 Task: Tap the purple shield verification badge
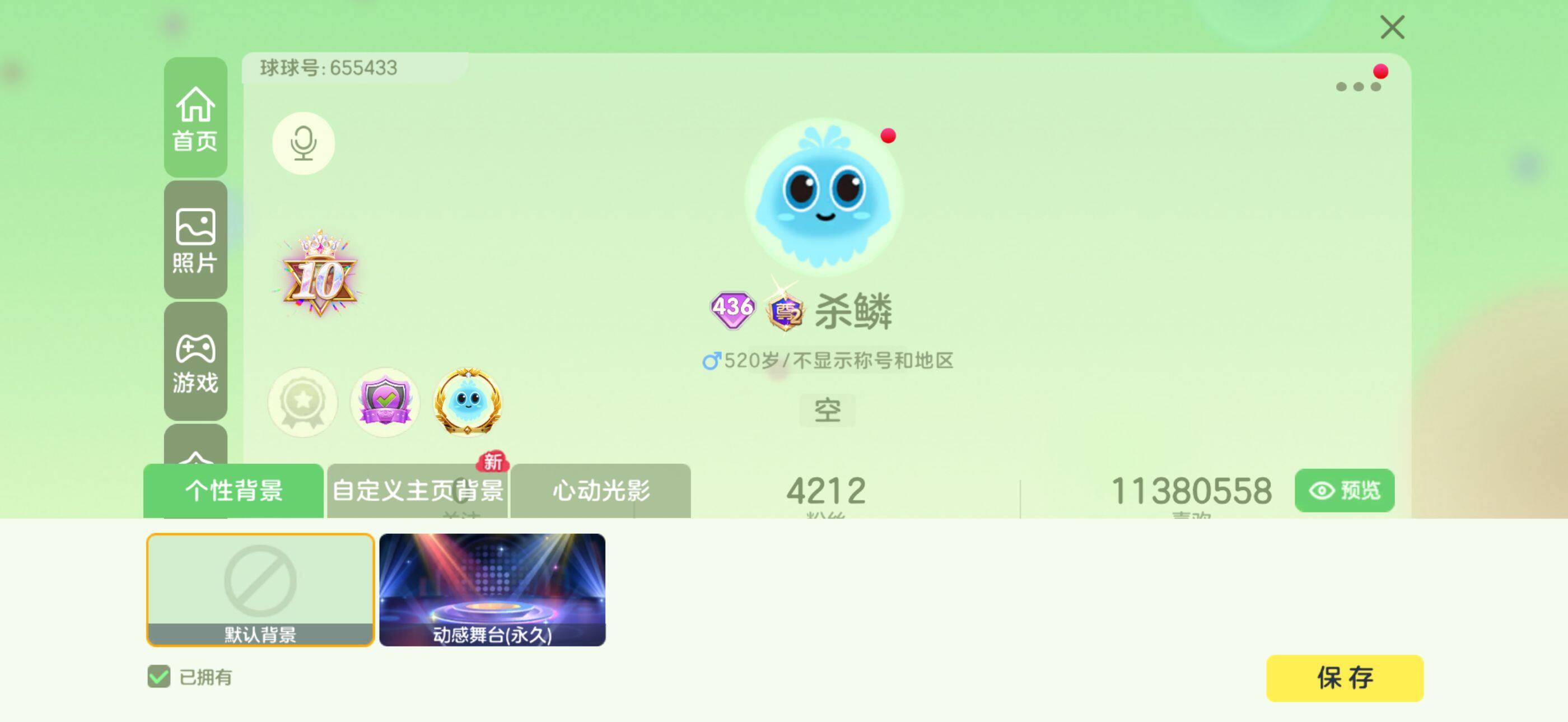click(x=385, y=401)
